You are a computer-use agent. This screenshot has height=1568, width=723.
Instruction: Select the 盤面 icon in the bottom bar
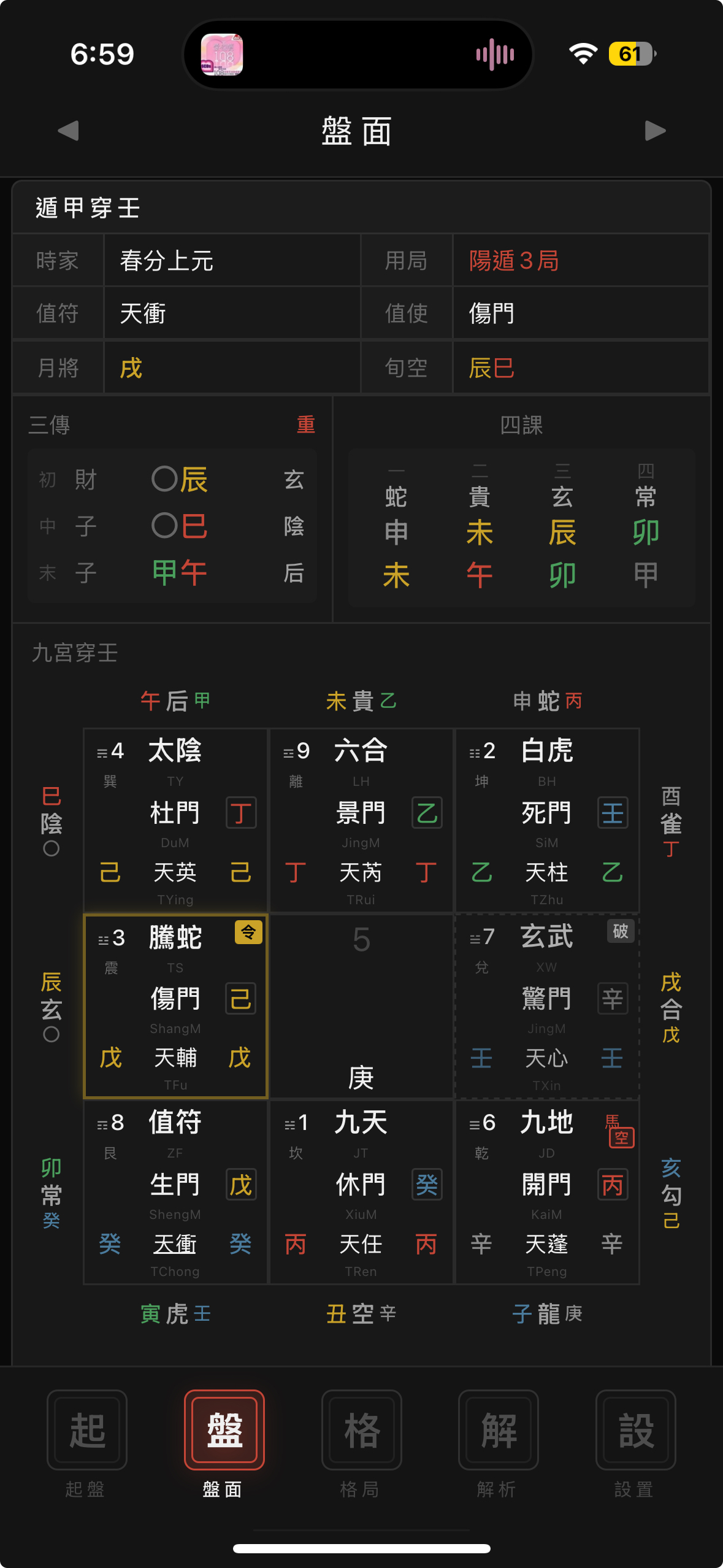224,1429
